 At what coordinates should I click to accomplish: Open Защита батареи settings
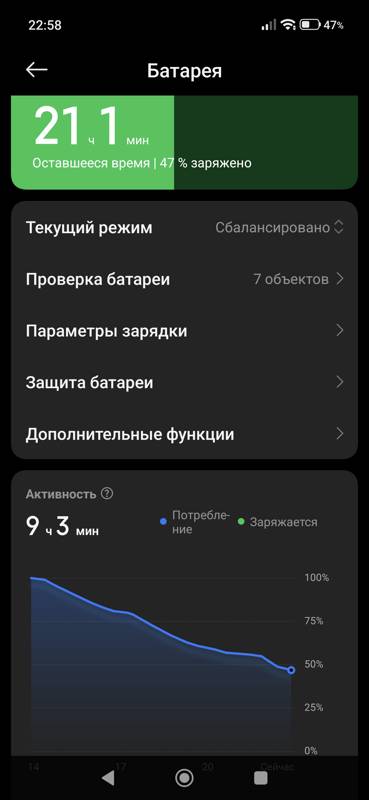[x=184, y=383]
